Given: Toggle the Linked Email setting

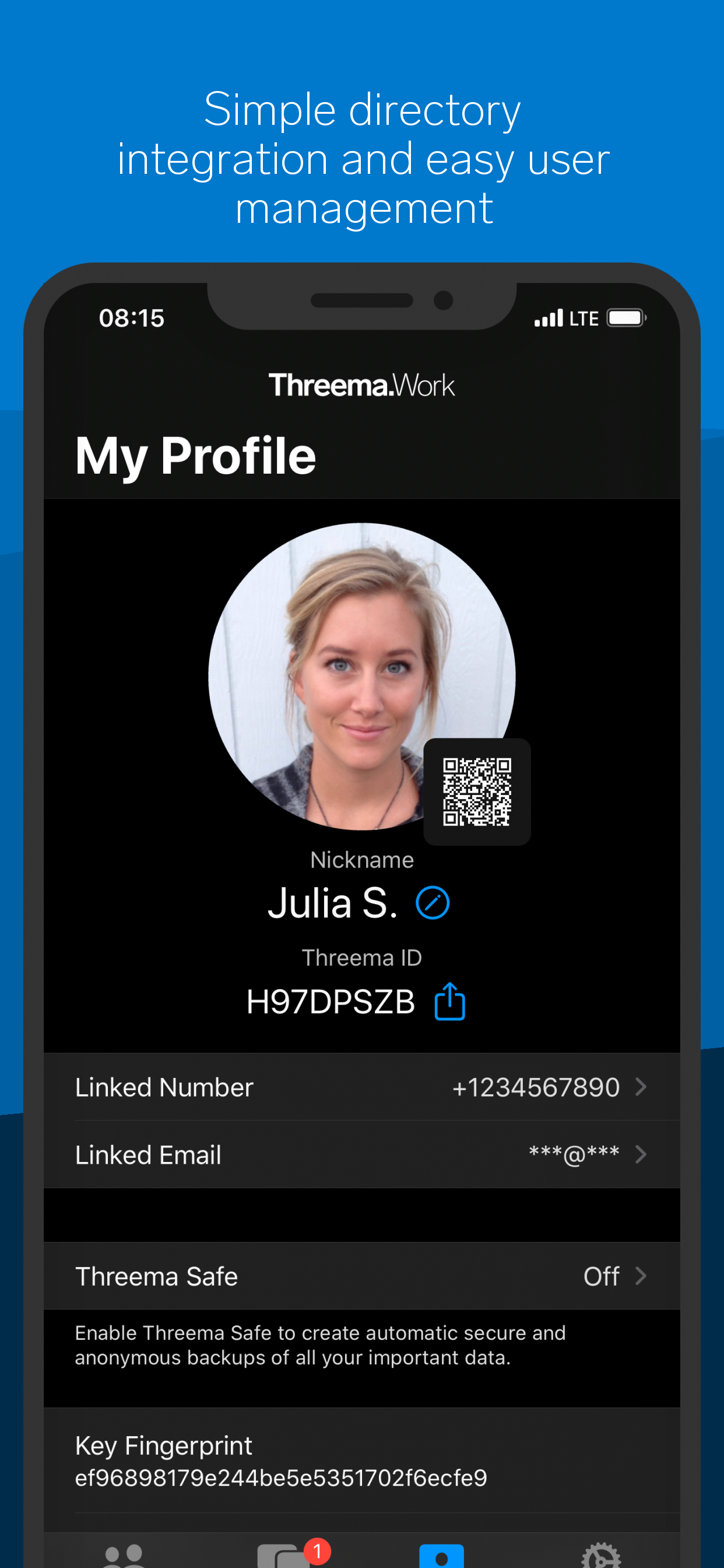Looking at the screenshot, I should [x=361, y=1154].
